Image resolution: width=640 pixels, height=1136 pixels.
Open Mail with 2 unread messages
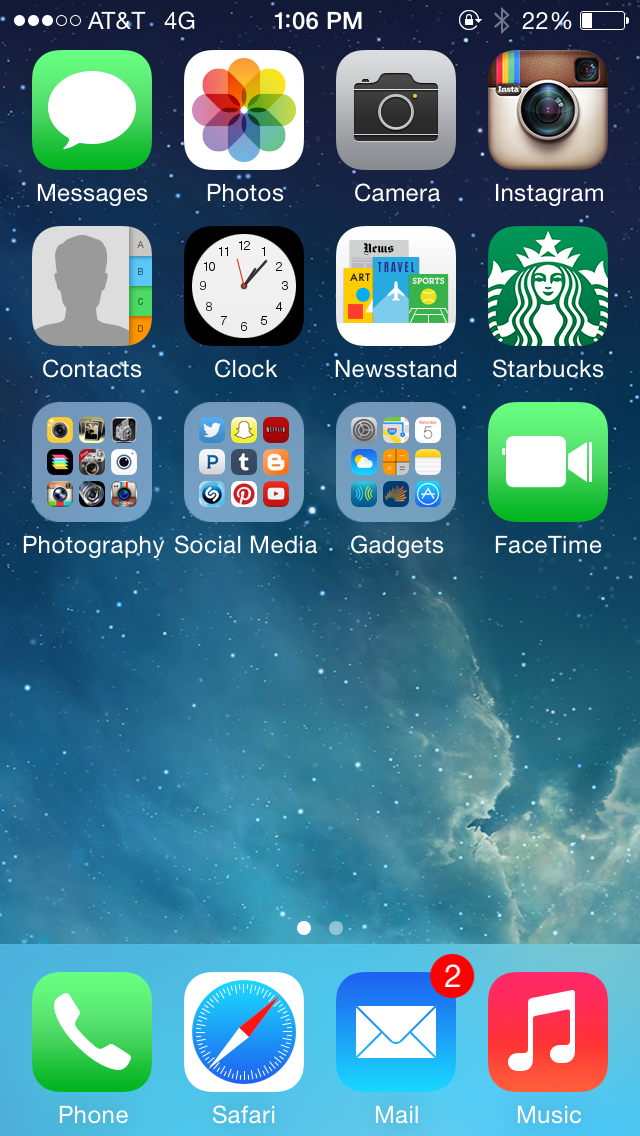396,1032
